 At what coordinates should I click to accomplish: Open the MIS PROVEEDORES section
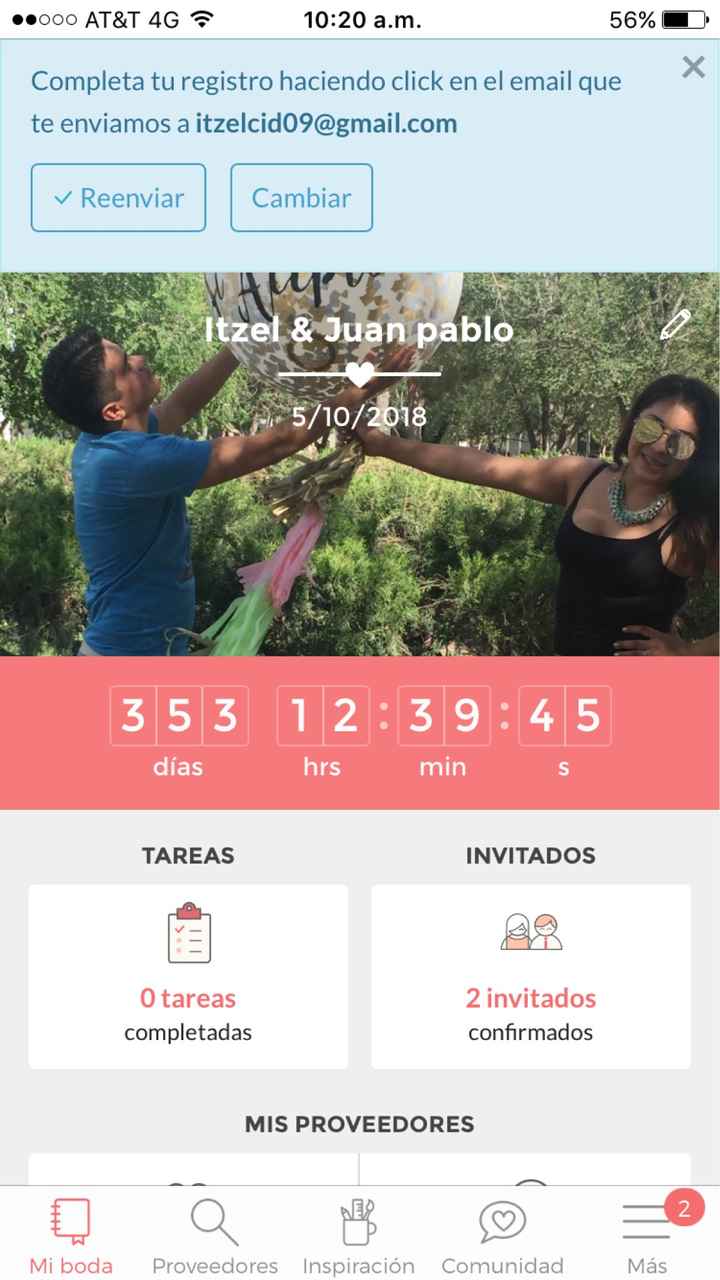(359, 1124)
